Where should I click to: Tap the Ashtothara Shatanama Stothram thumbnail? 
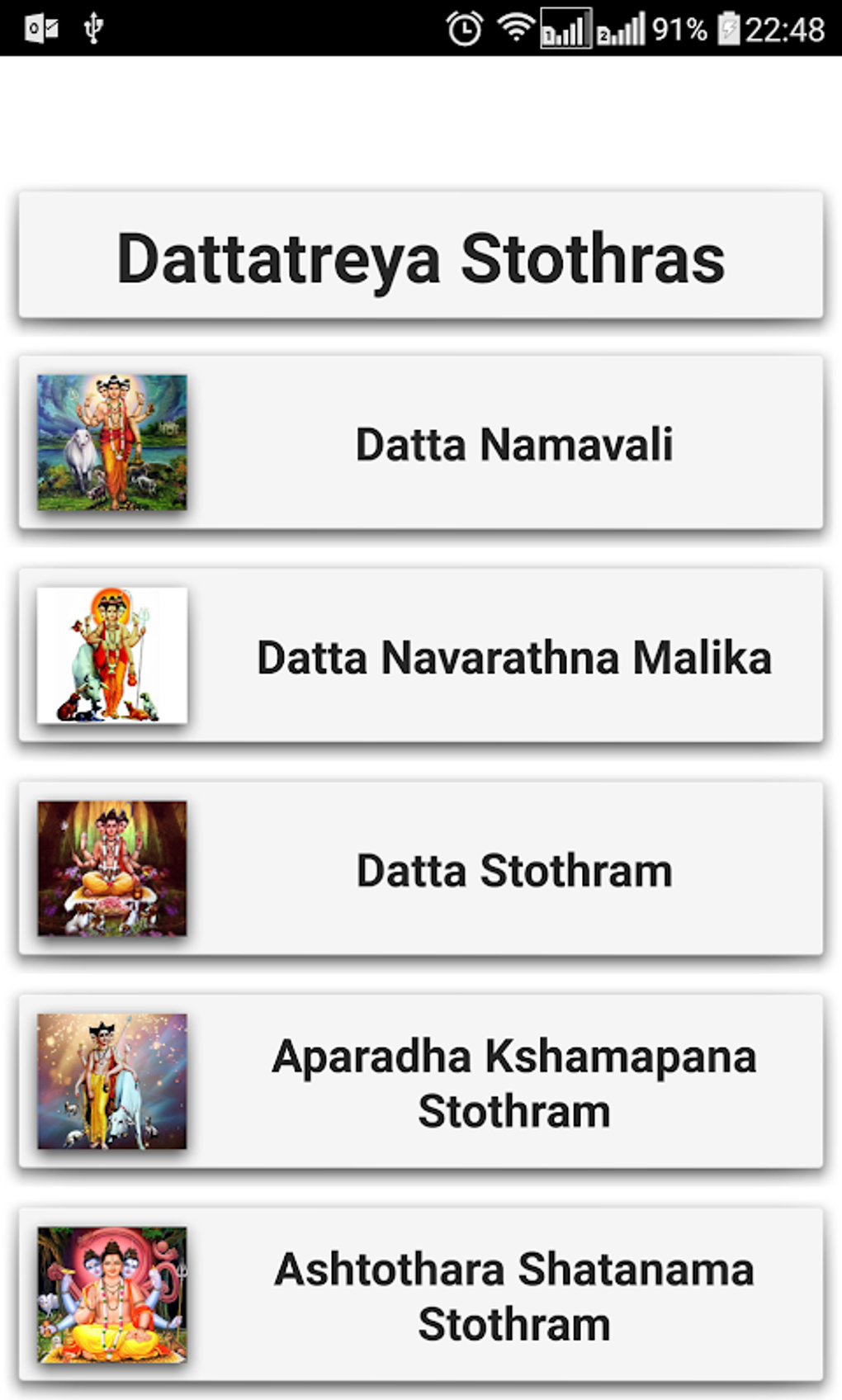112,1294
